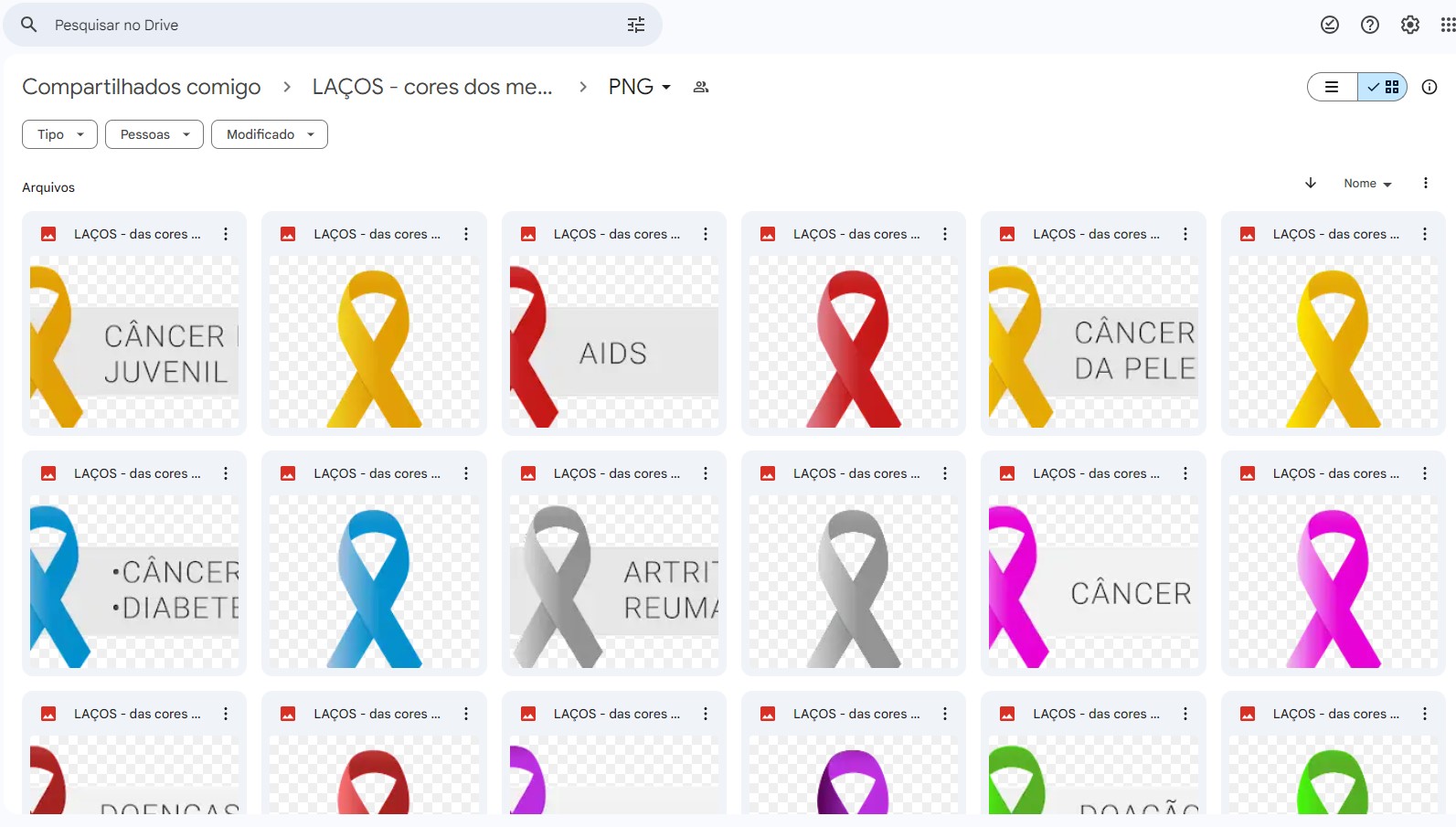Tap the Pesquisar no Drive search field
This screenshot has height=827, width=1456.
pos(329,25)
